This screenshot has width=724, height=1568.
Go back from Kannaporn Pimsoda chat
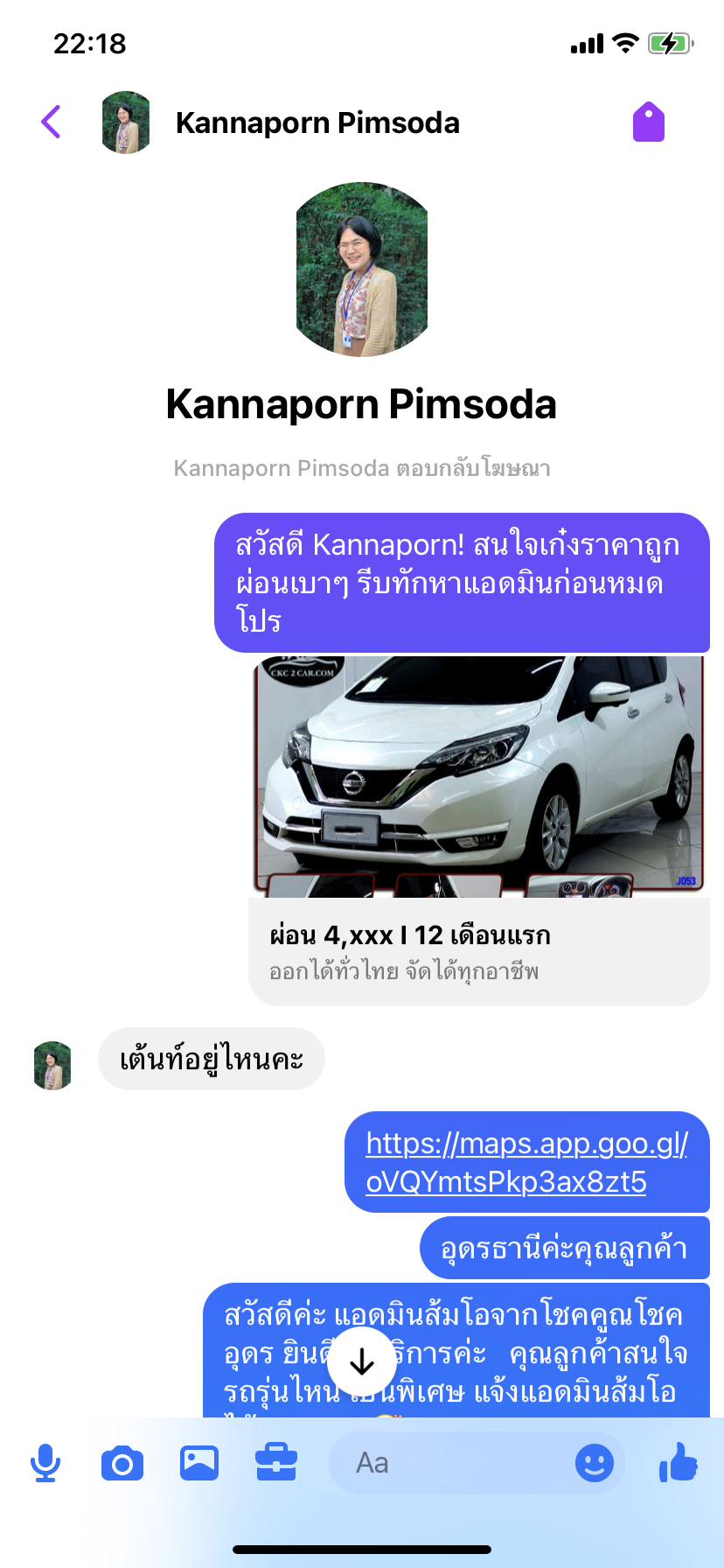[51, 122]
